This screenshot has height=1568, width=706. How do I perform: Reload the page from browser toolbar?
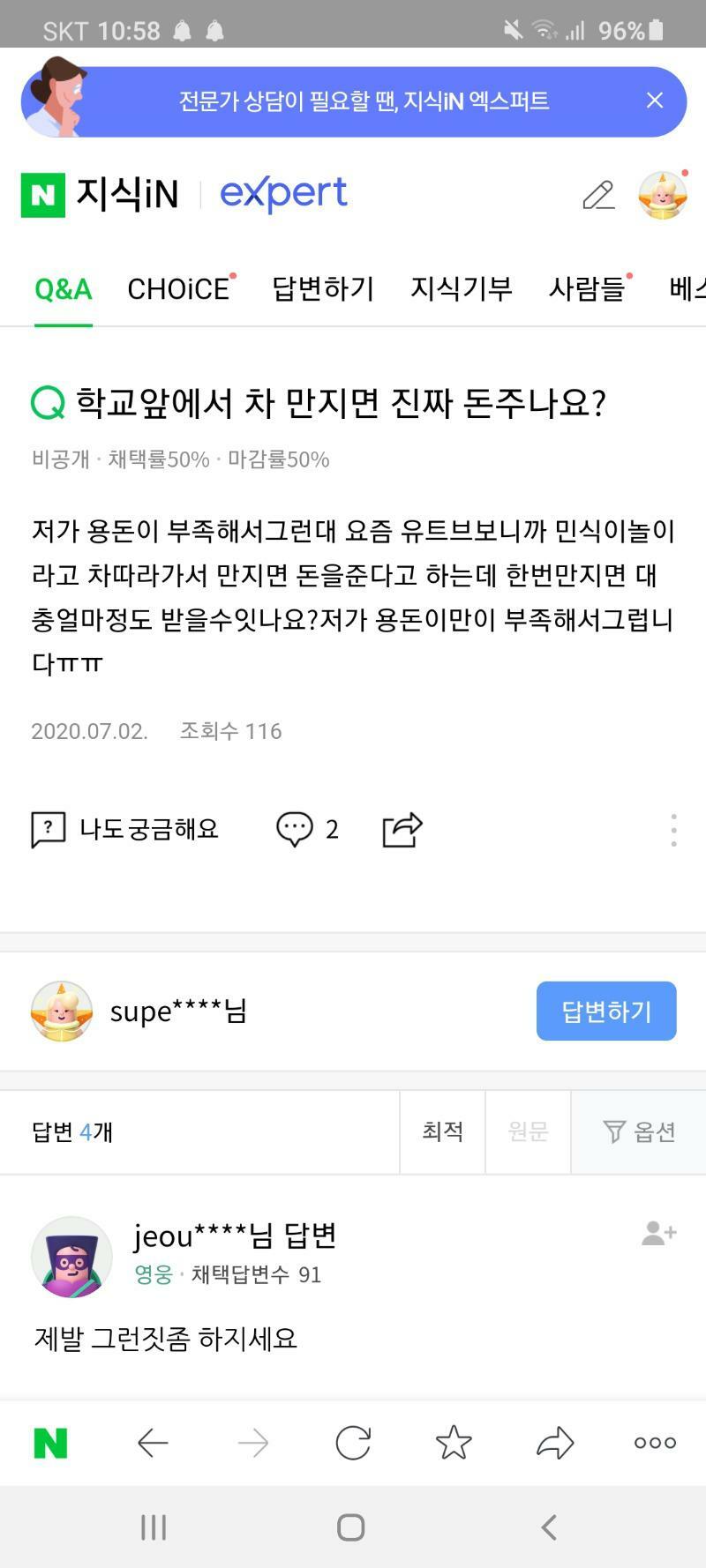[353, 1444]
